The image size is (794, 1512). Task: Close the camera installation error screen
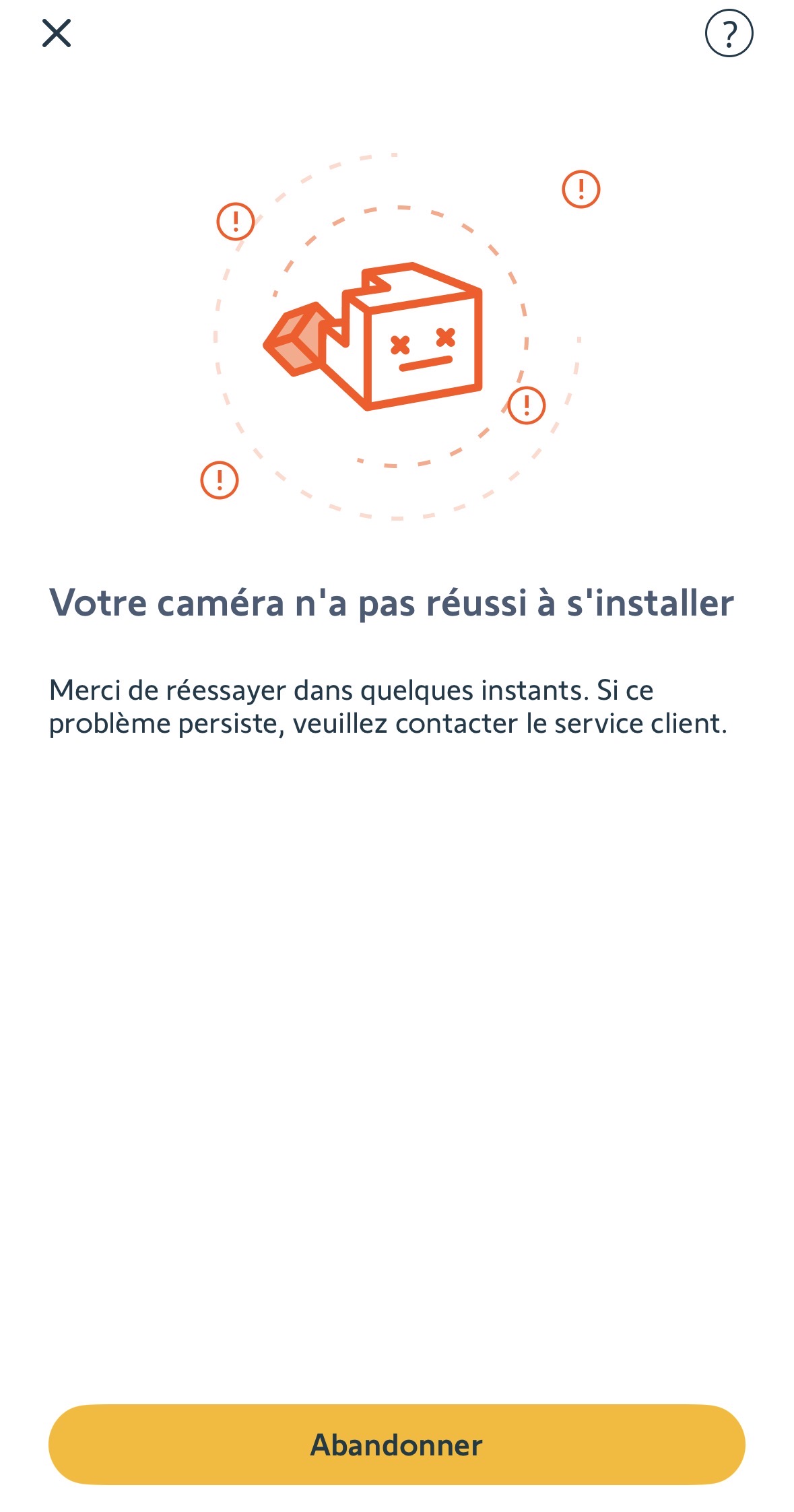click(x=57, y=33)
